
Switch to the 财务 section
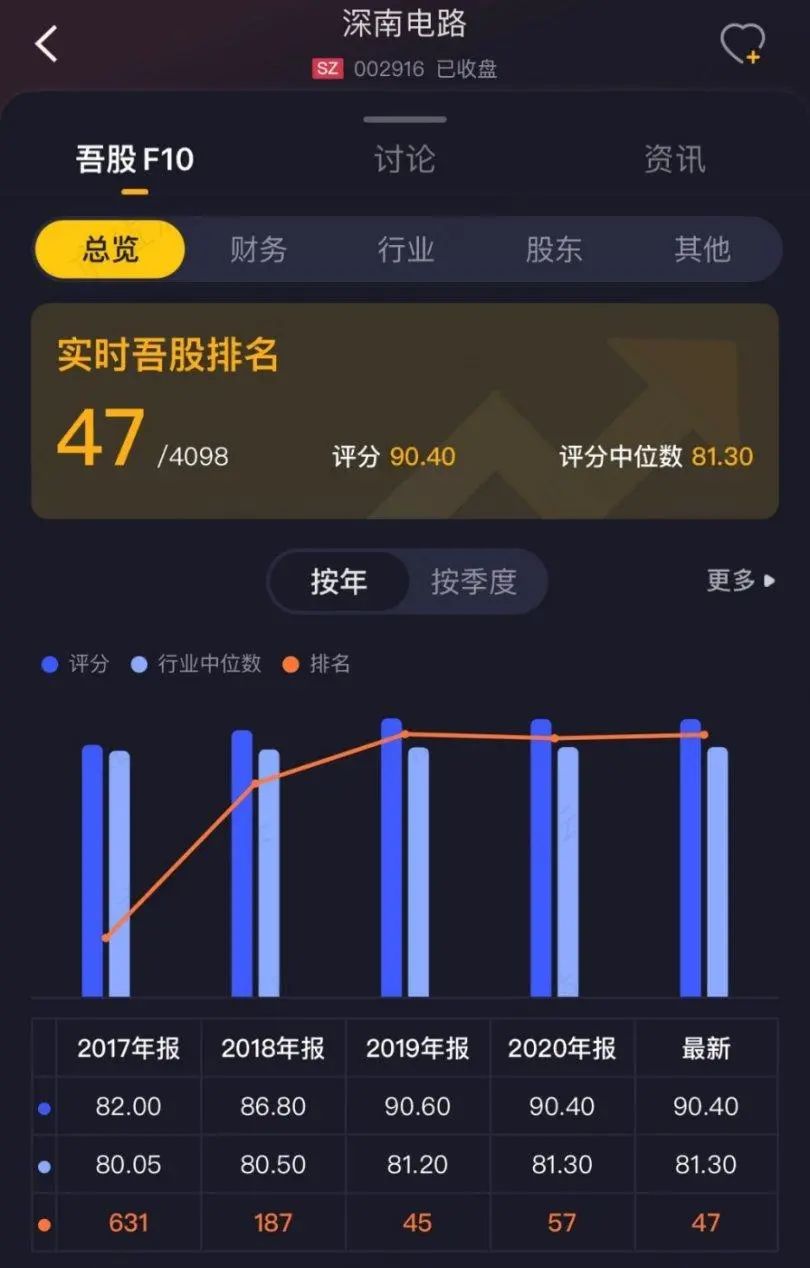pyautogui.click(x=258, y=249)
